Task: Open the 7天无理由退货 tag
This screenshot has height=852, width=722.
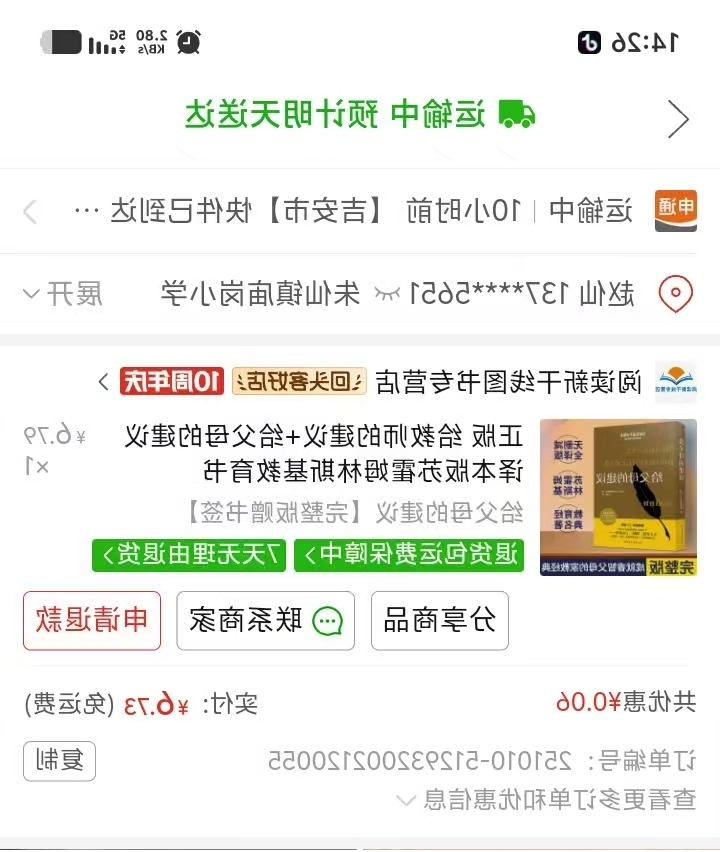Action: (x=189, y=555)
